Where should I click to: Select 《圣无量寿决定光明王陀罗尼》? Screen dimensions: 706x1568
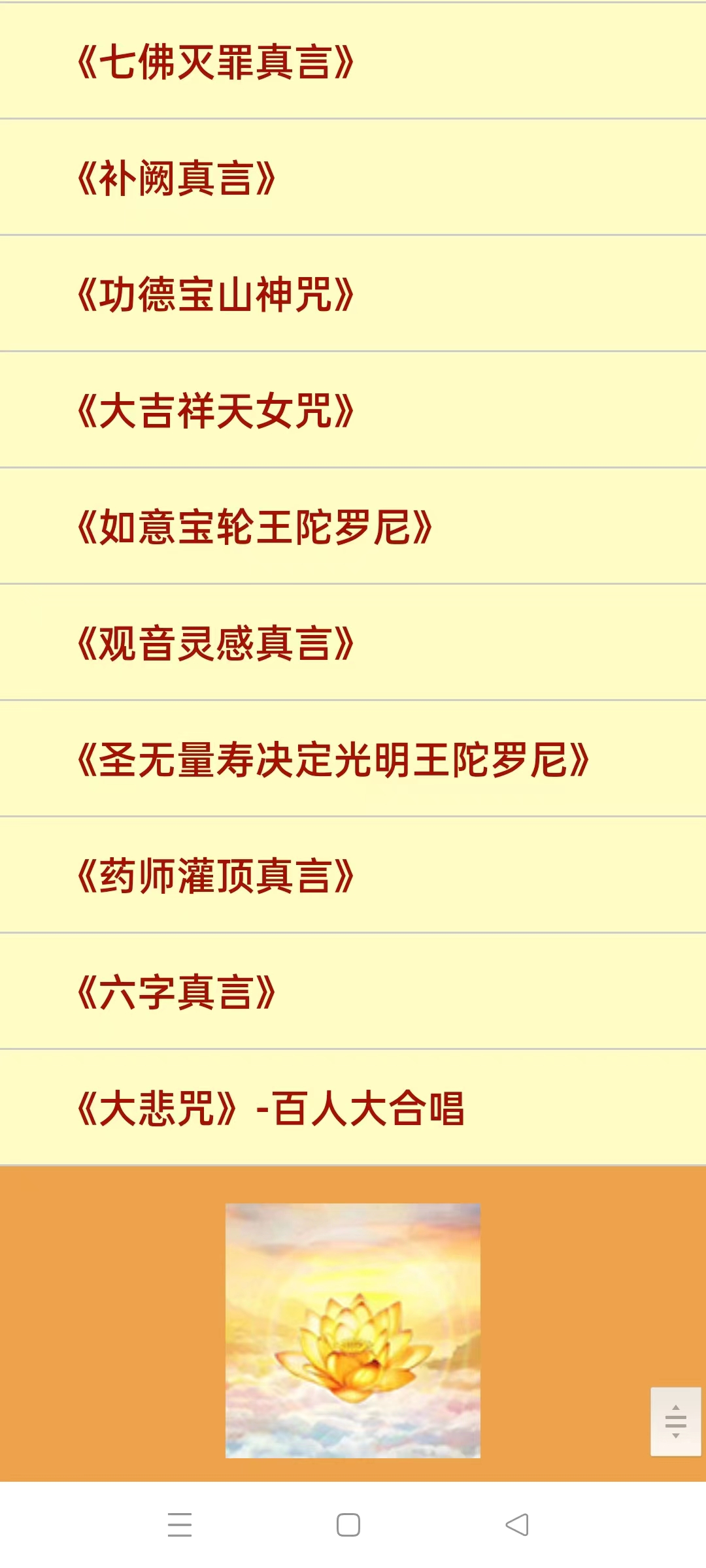click(x=353, y=759)
